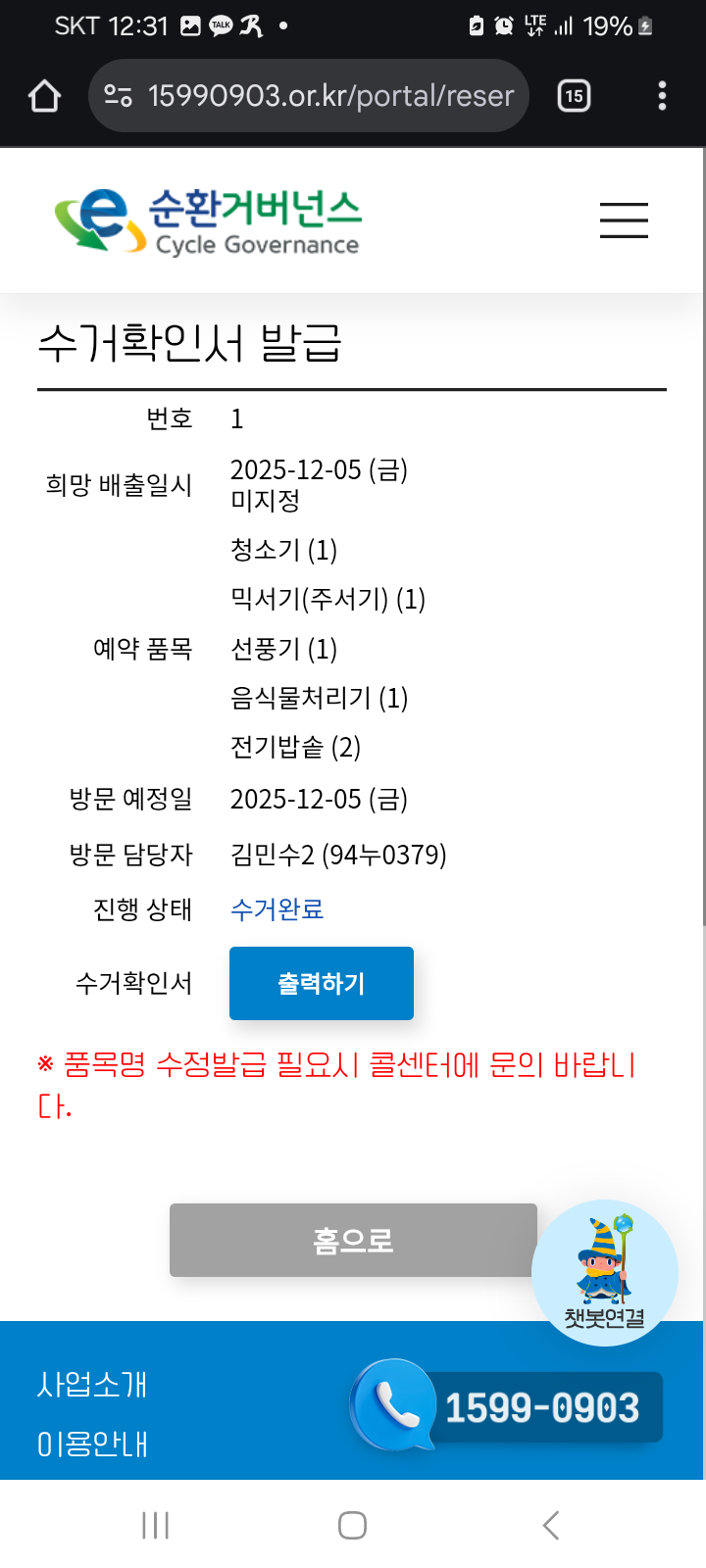Tap the browser home icon
706x1568 pixels.
(x=45, y=96)
